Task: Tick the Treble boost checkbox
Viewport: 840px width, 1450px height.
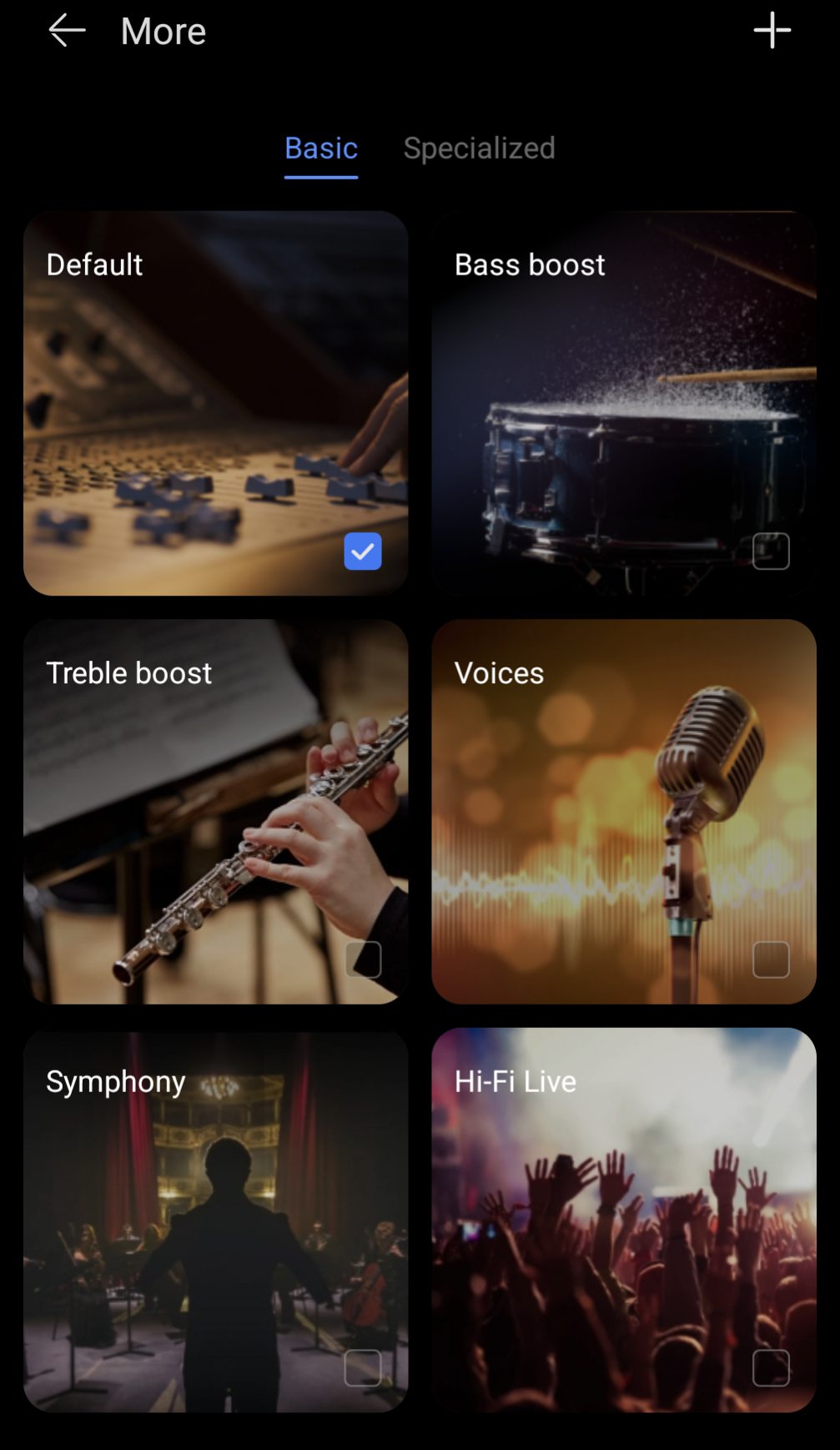Action: (363, 959)
